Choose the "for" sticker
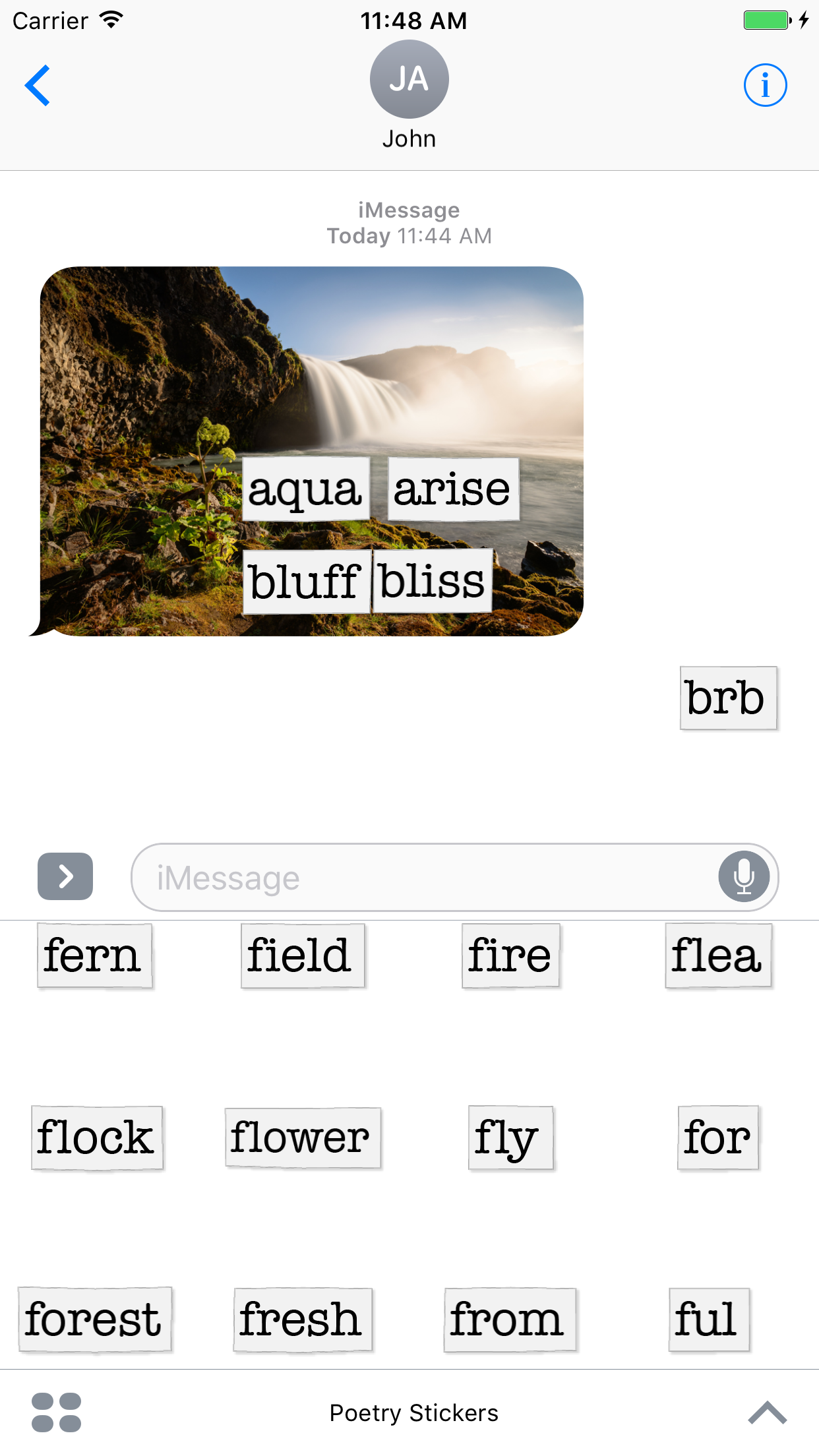 pos(718,1138)
